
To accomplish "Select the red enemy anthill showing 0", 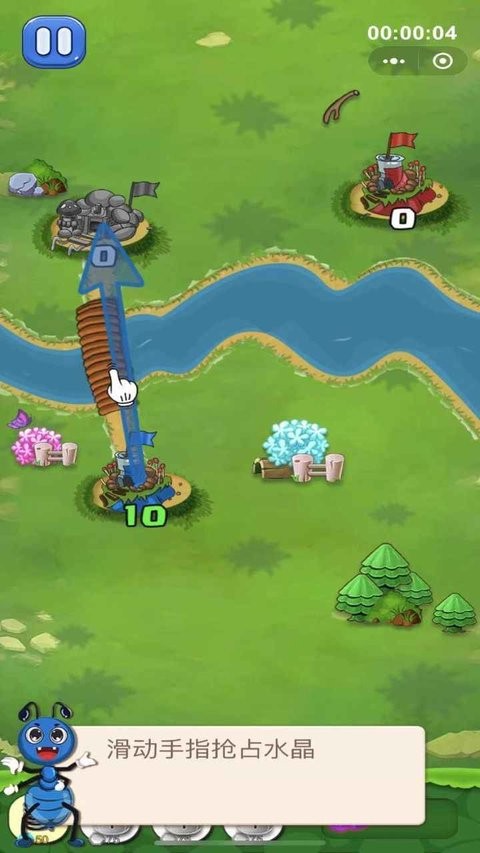I will tap(399, 183).
